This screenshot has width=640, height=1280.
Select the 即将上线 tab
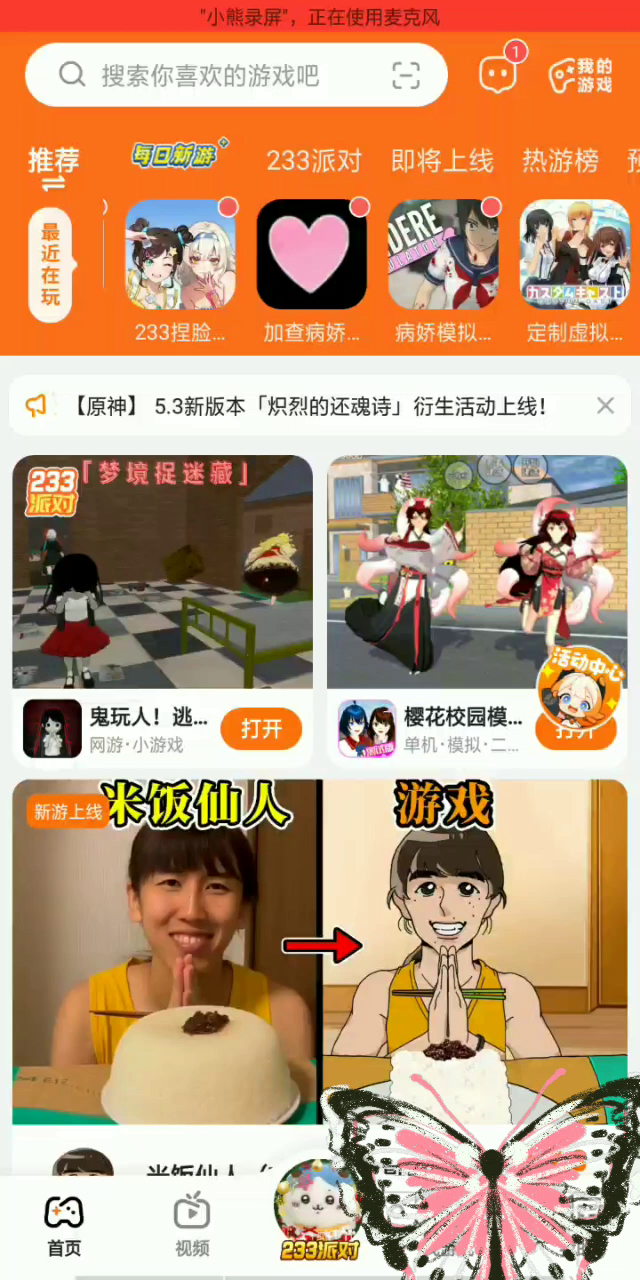click(442, 160)
